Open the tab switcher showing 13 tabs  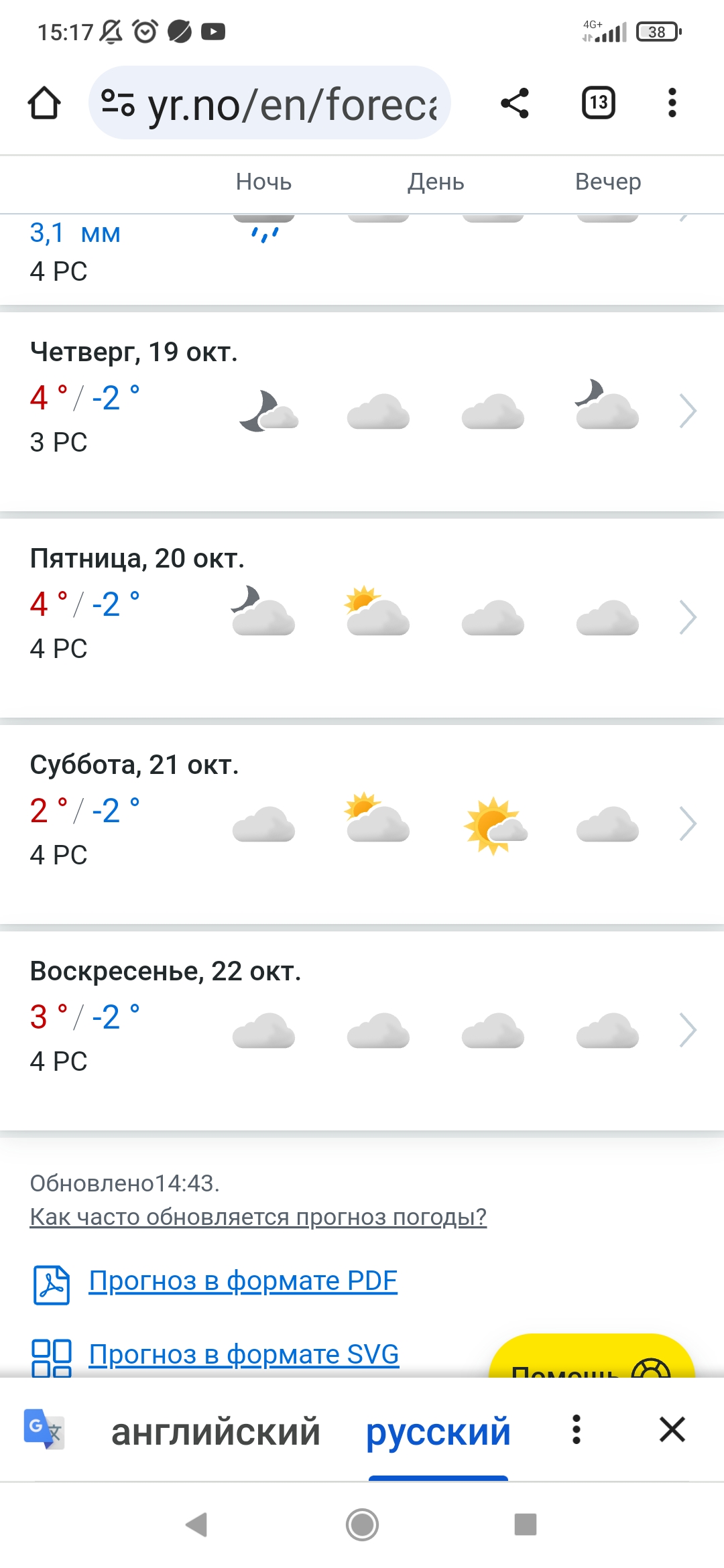tap(598, 103)
